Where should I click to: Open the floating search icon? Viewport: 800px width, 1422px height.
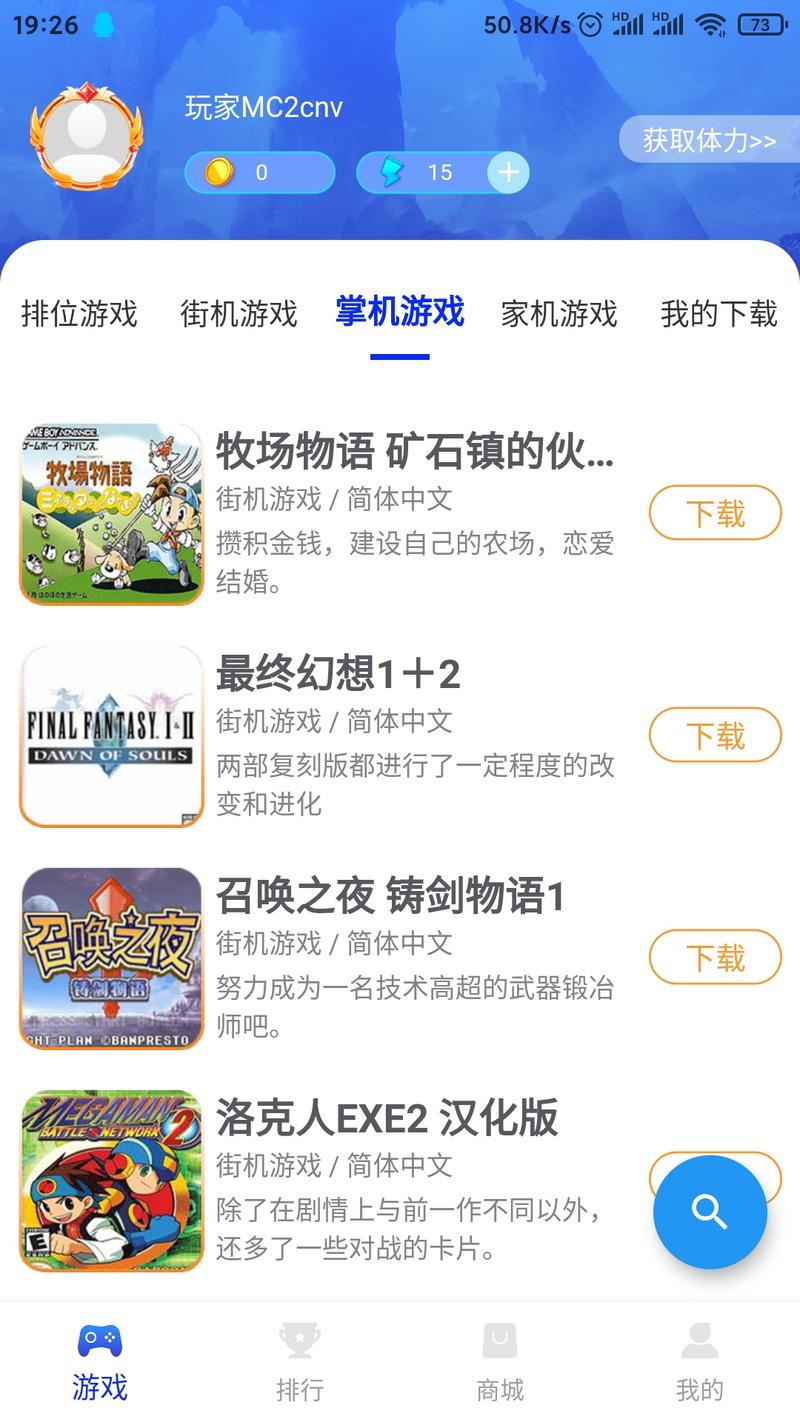coord(709,1211)
